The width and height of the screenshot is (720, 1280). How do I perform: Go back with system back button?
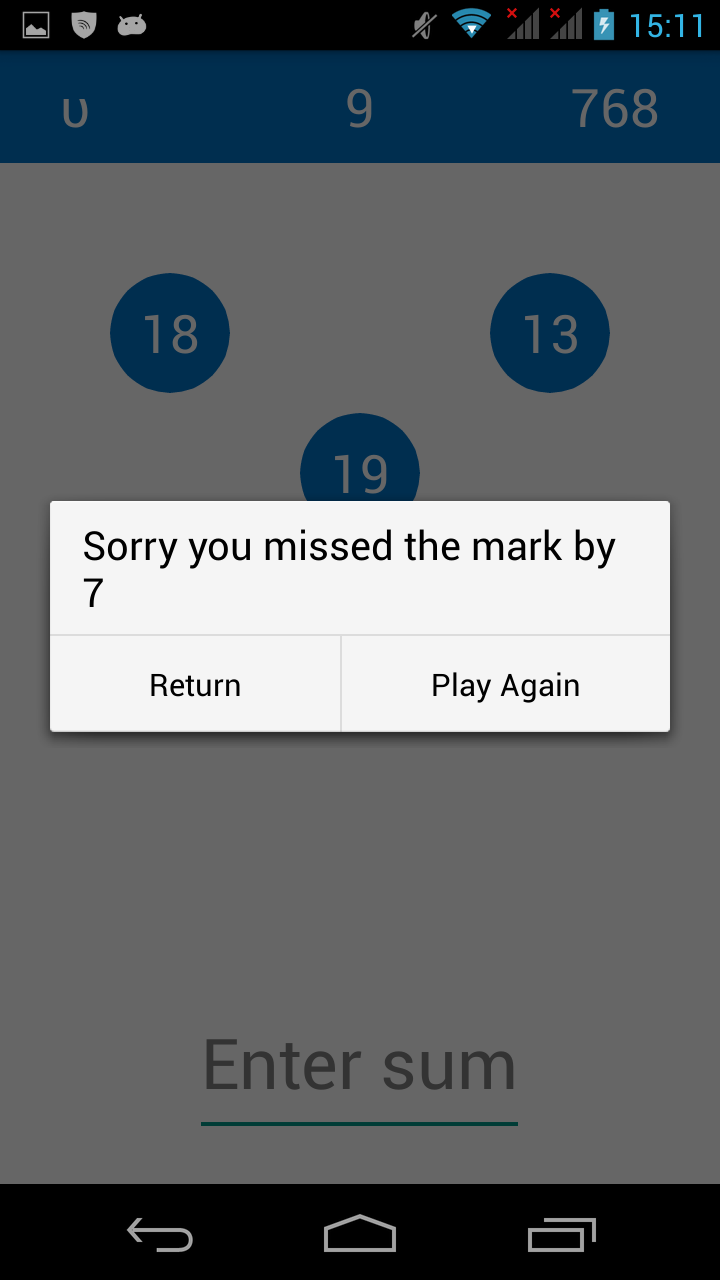tap(160, 1235)
